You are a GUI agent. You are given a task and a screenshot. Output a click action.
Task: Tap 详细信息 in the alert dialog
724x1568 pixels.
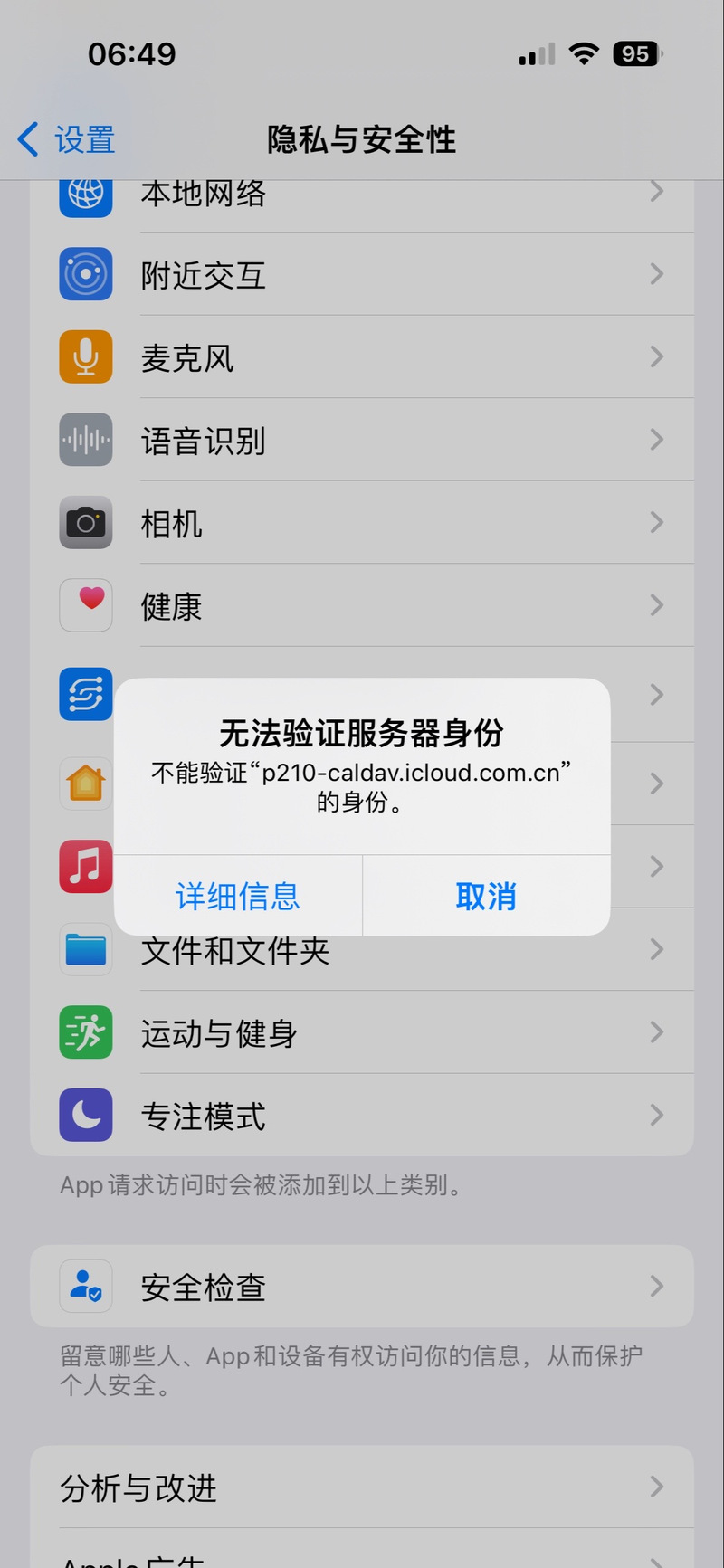pos(237,896)
